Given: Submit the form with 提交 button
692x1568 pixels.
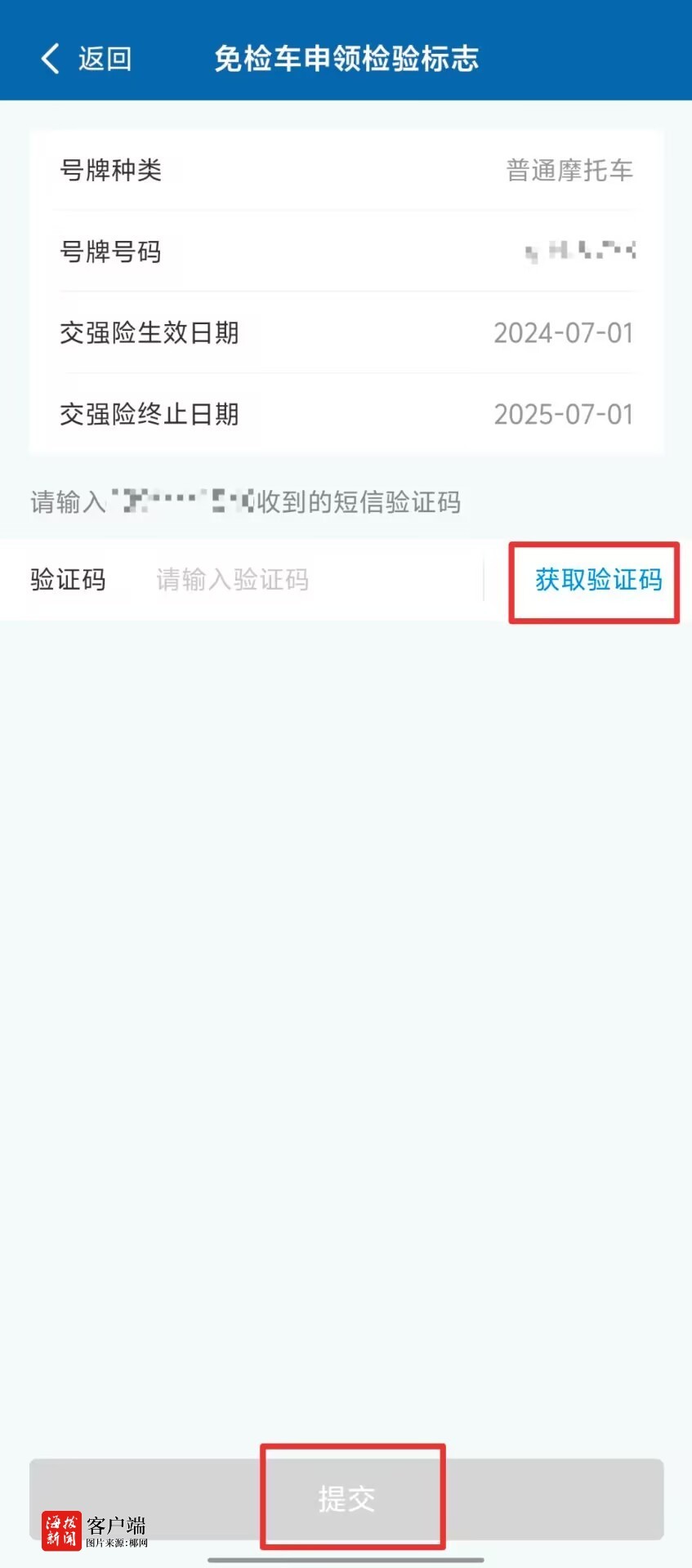Looking at the screenshot, I should (x=346, y=1499).
